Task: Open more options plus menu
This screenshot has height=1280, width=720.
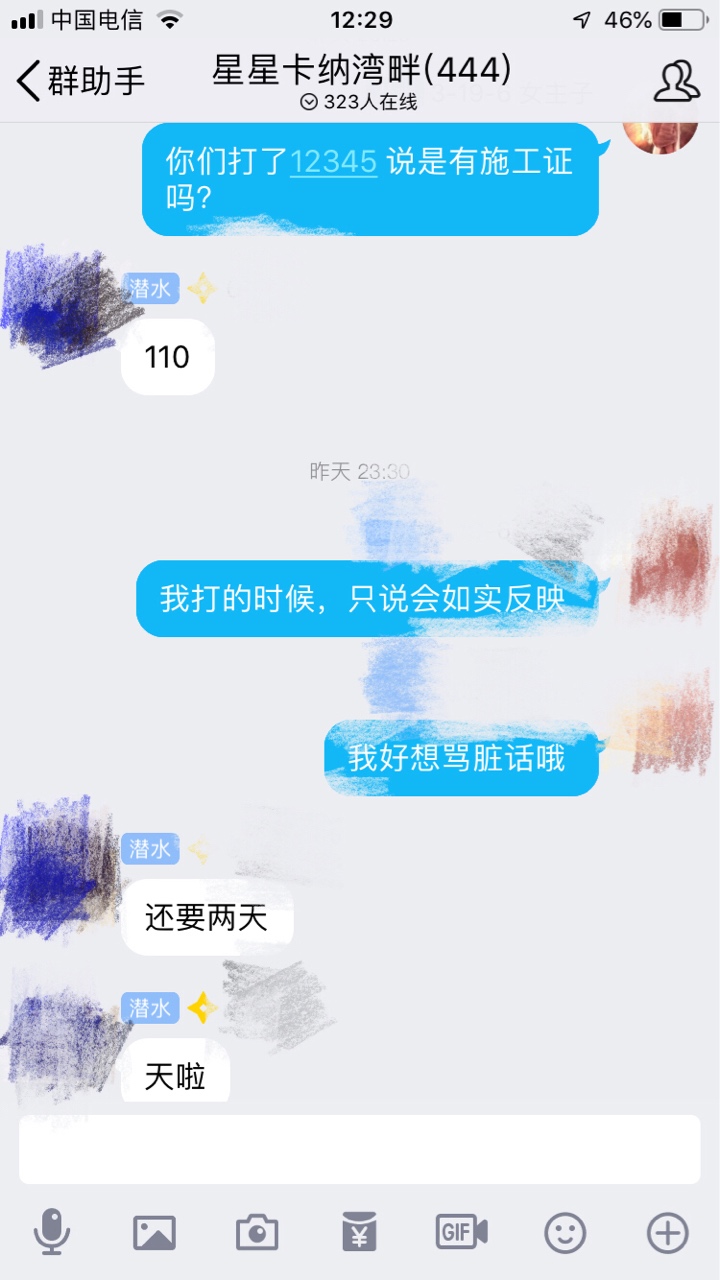Action: click(667, 1232)
